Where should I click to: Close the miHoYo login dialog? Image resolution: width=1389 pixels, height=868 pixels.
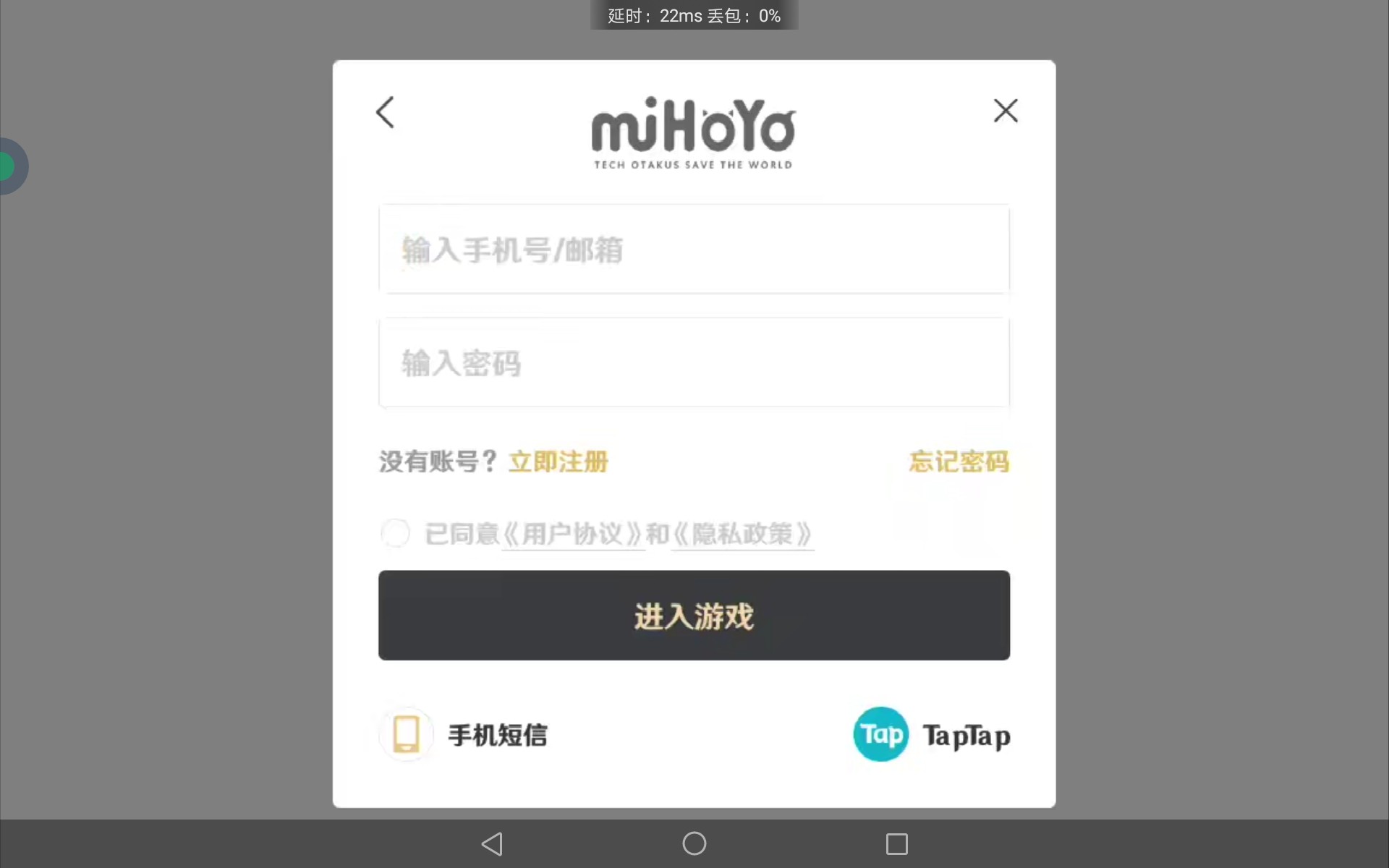coord(1005,111)
